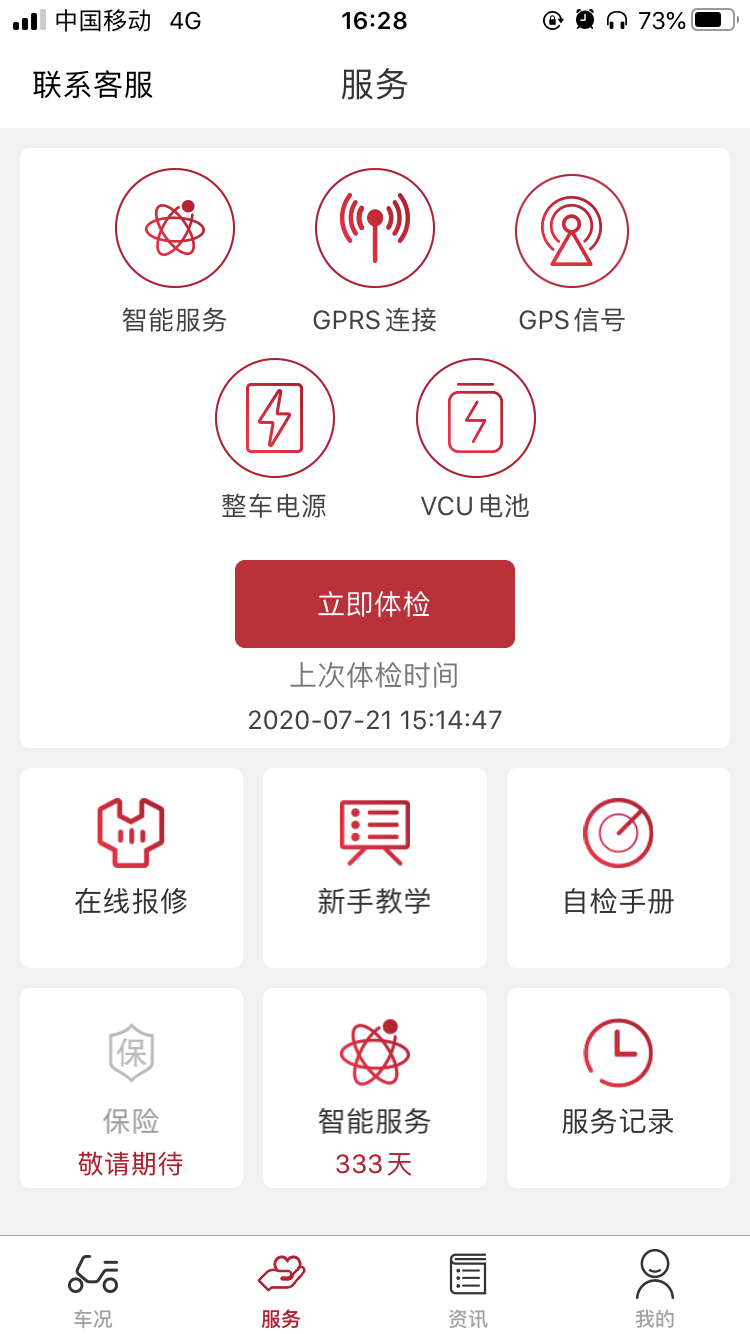Switch to the 车况 tab

click(x=93, y=1289)
